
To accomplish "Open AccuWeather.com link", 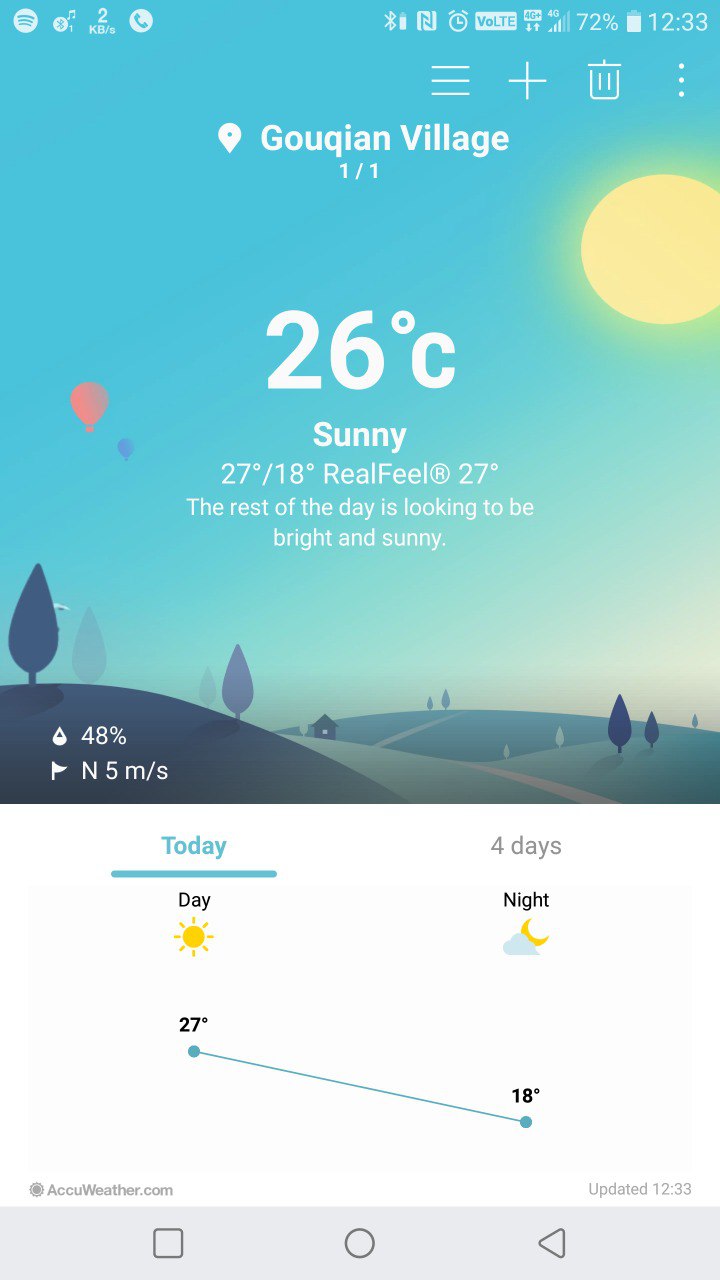I will pyautogui.click(x=102, y=1190).
